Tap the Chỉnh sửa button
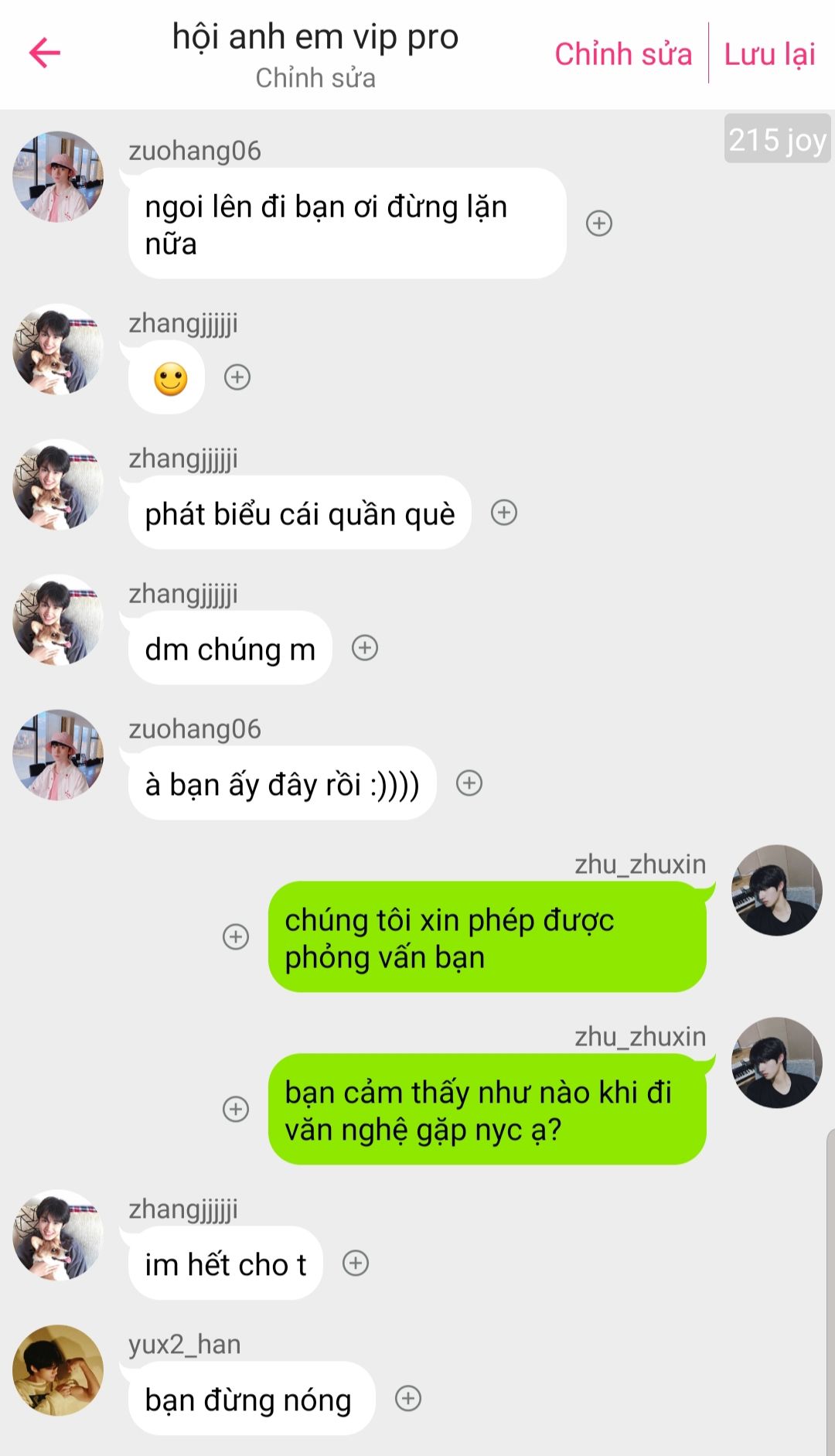This screenshot has height=1456, width=835. tap(623, 54)
